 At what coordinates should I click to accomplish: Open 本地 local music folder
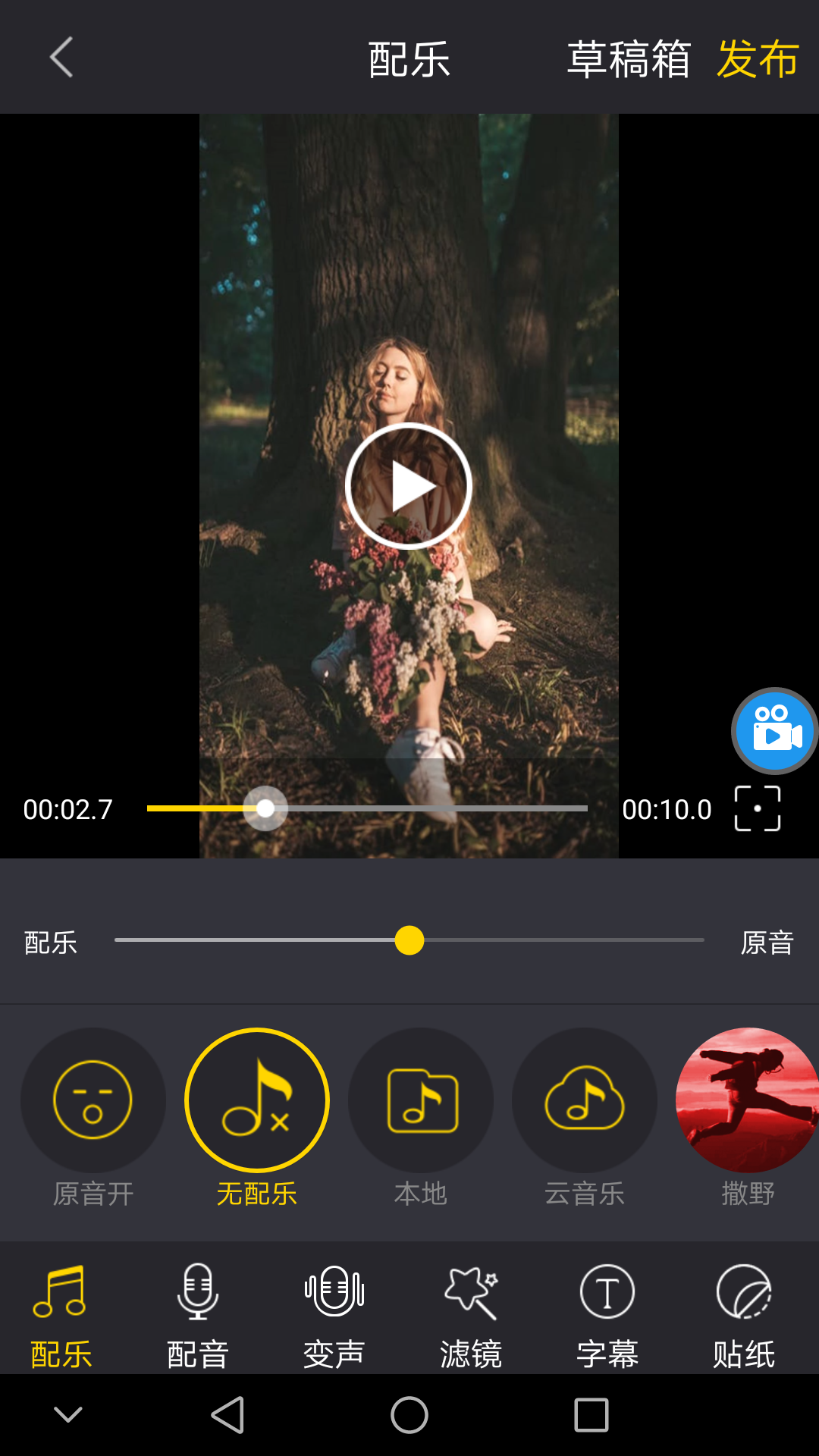421,1100
